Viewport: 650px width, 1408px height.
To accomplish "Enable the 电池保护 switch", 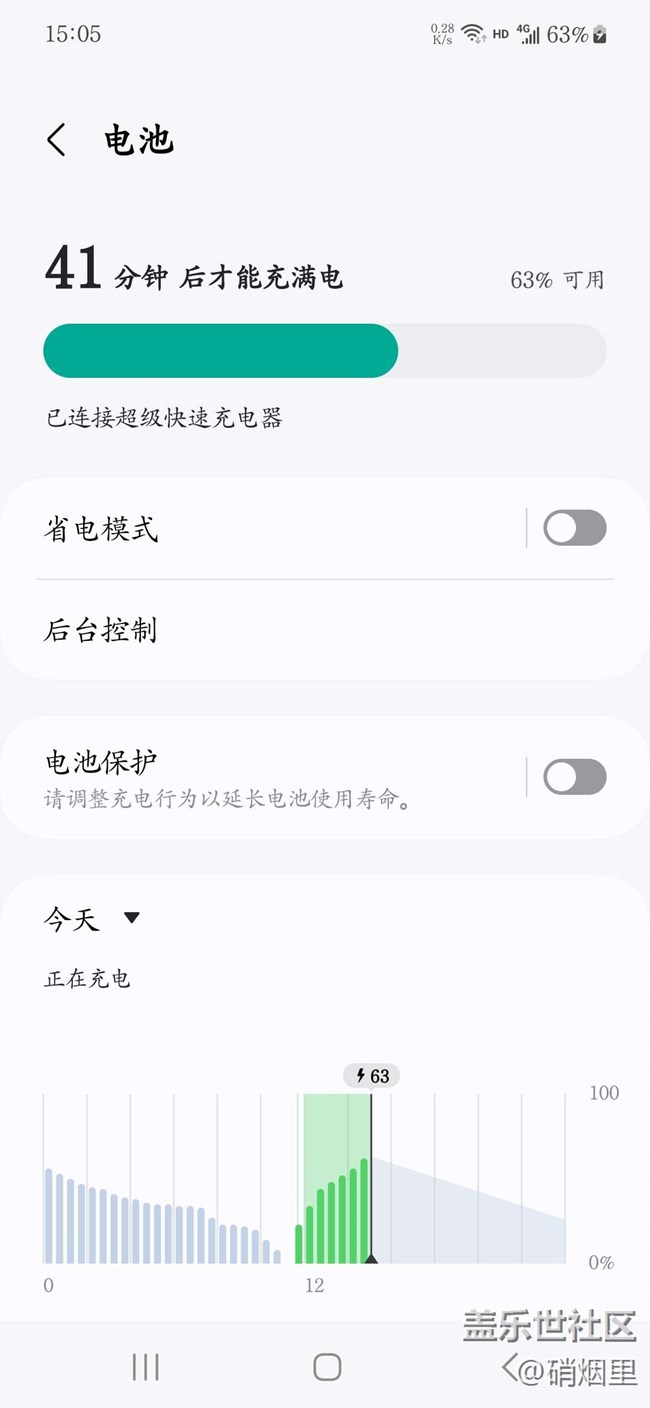I will click(x=574, y=777).
